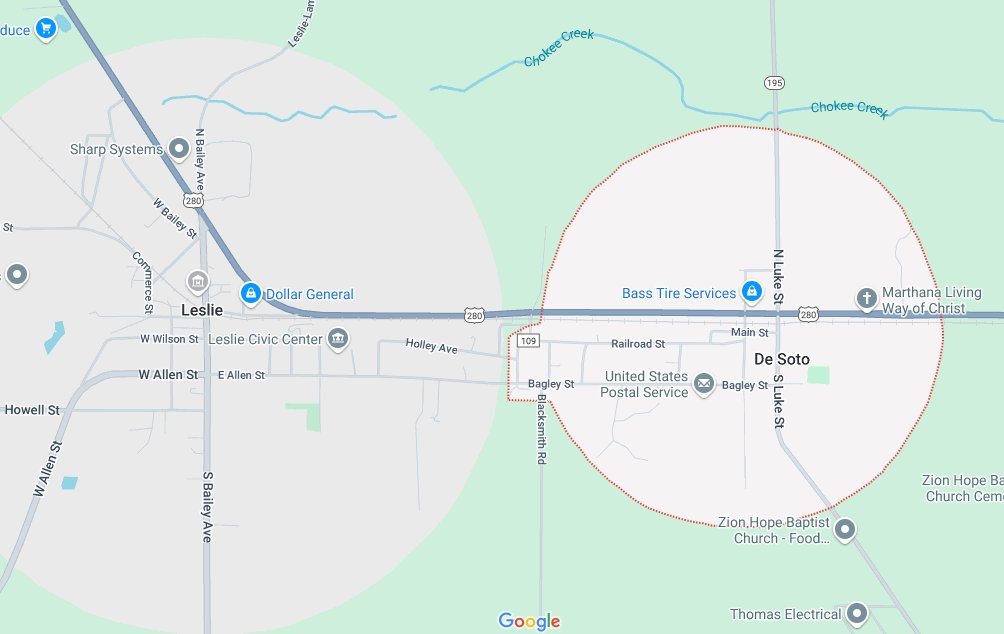Select the United States Postal Service marker
1004x634 pixels.
[704, 383]
